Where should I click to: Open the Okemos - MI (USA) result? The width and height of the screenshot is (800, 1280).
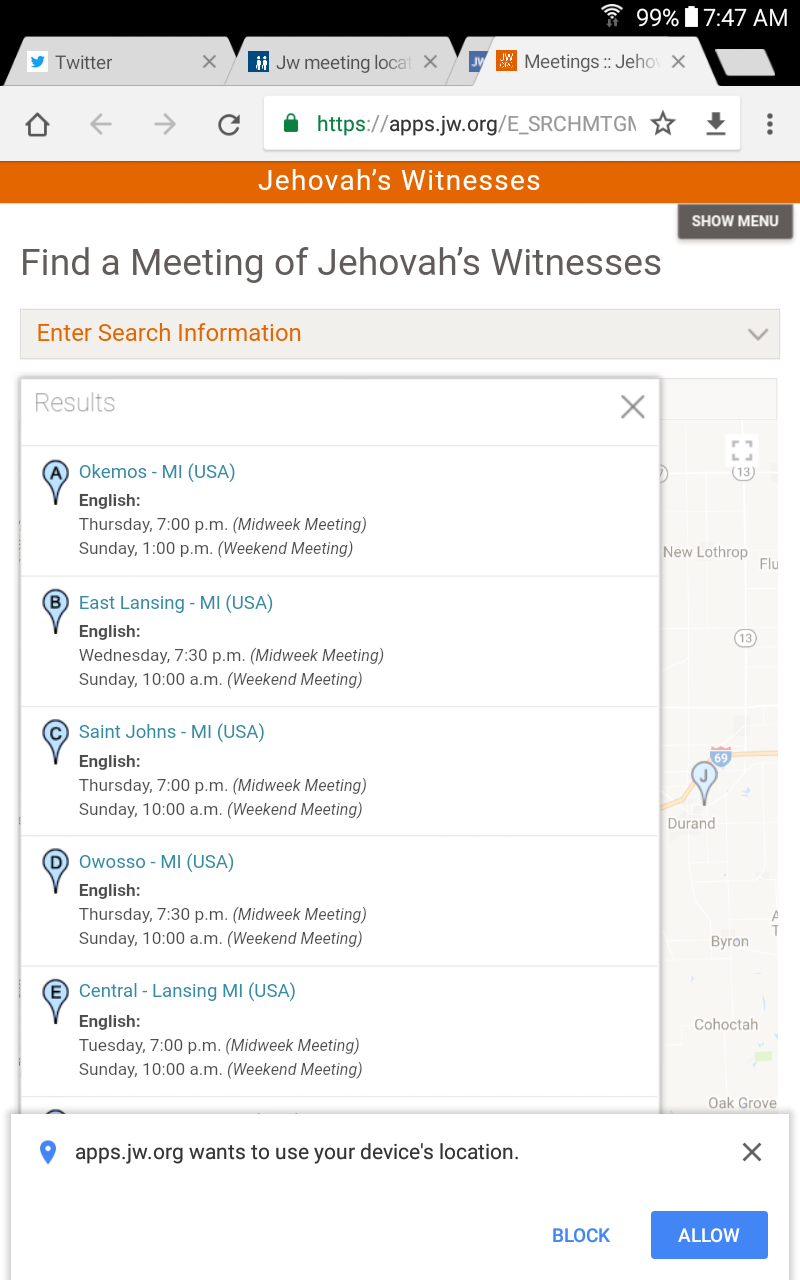click(x=157, y=471)
